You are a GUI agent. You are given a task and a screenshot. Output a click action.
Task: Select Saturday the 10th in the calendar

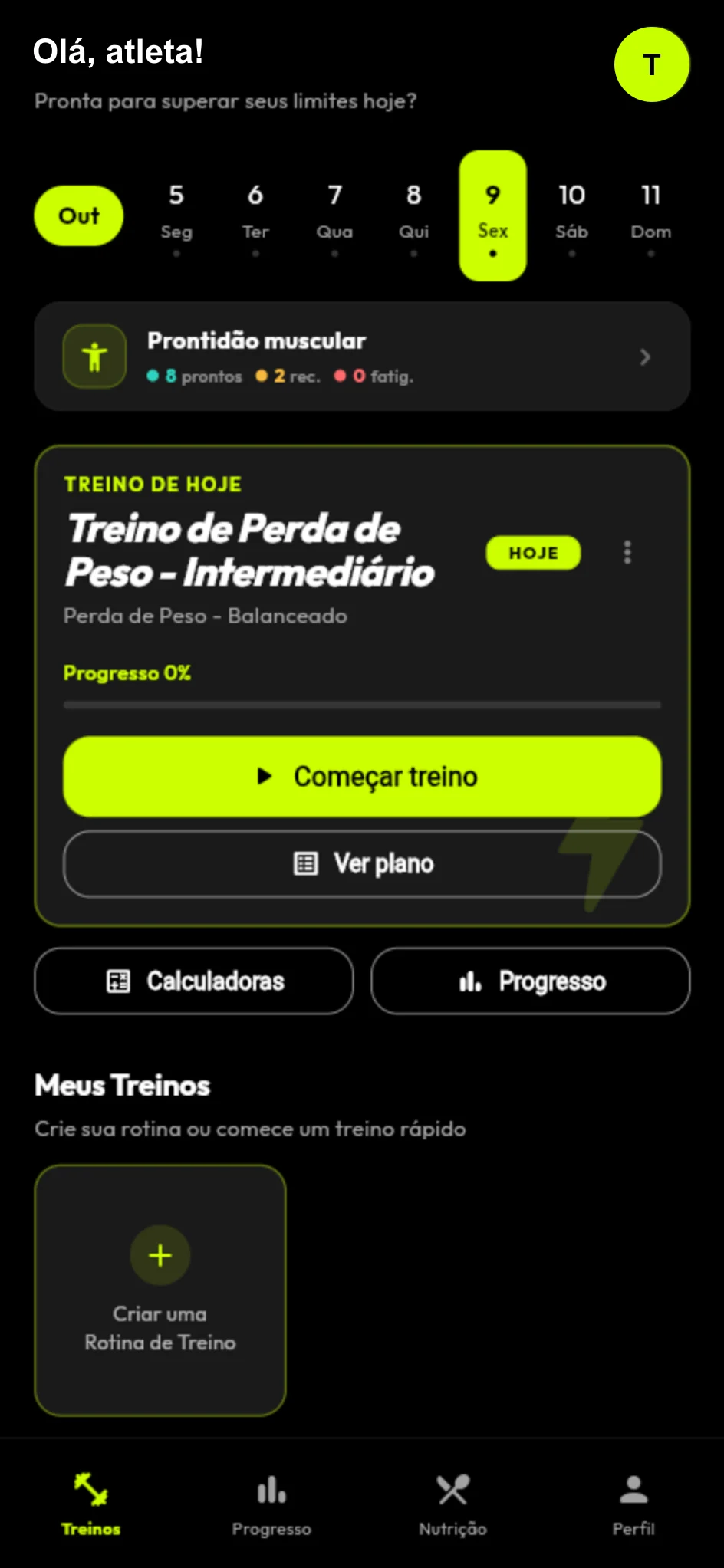click(x=571, y=216)
